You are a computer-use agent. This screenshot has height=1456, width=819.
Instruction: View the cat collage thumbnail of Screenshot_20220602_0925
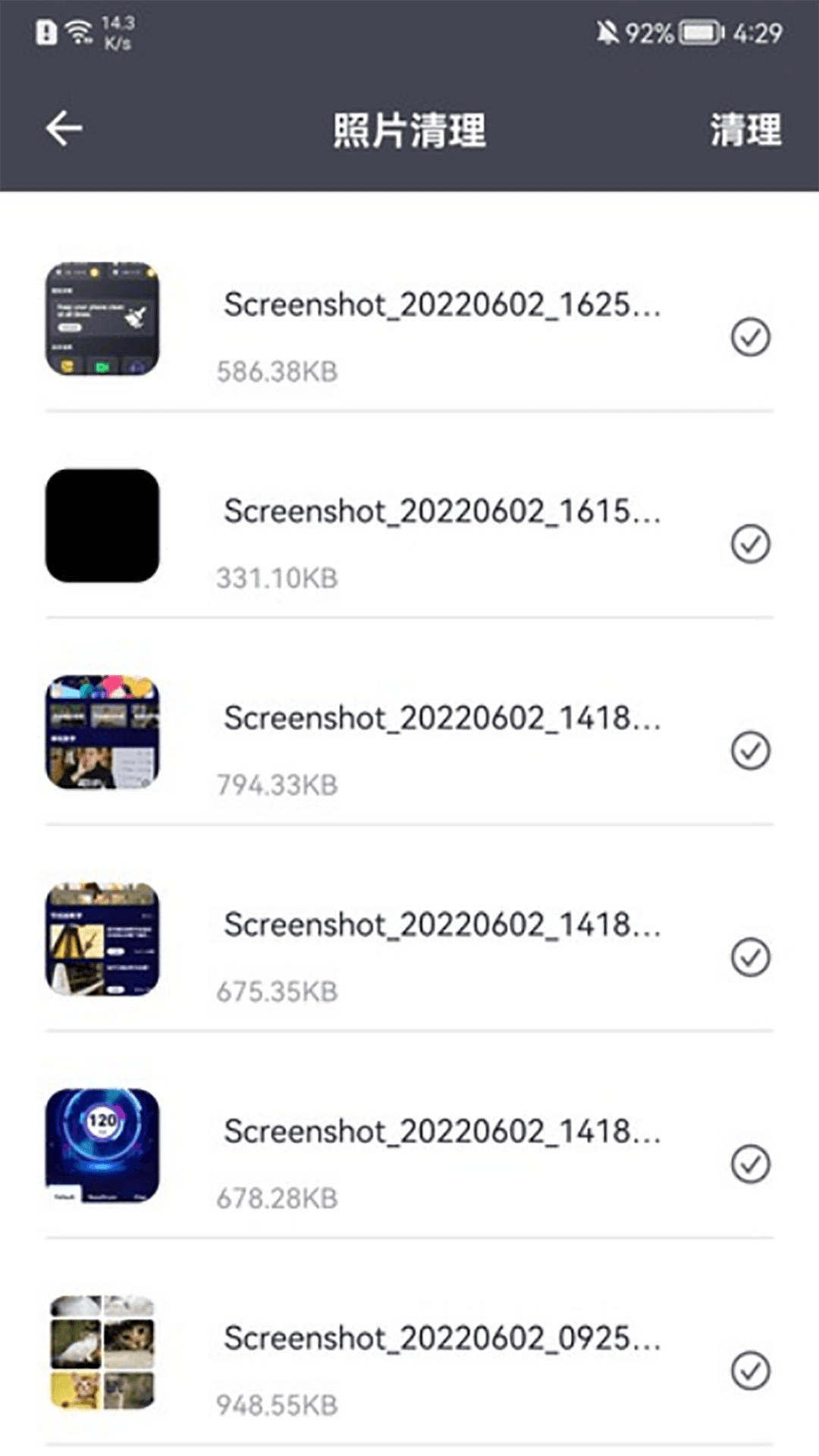pyautogui.click(x=102, y=1352)
